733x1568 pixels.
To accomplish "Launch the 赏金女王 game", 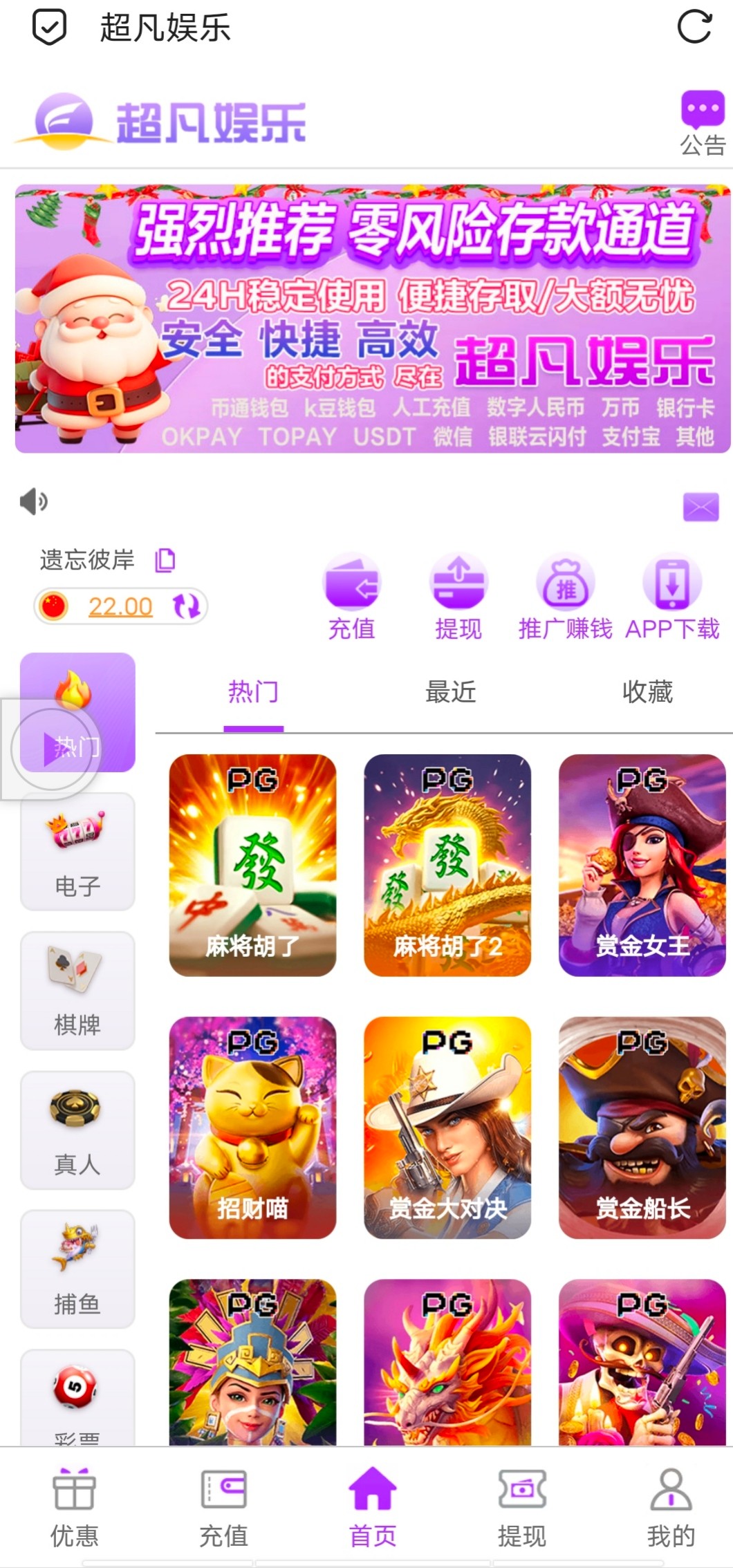I will click(642, 865).
